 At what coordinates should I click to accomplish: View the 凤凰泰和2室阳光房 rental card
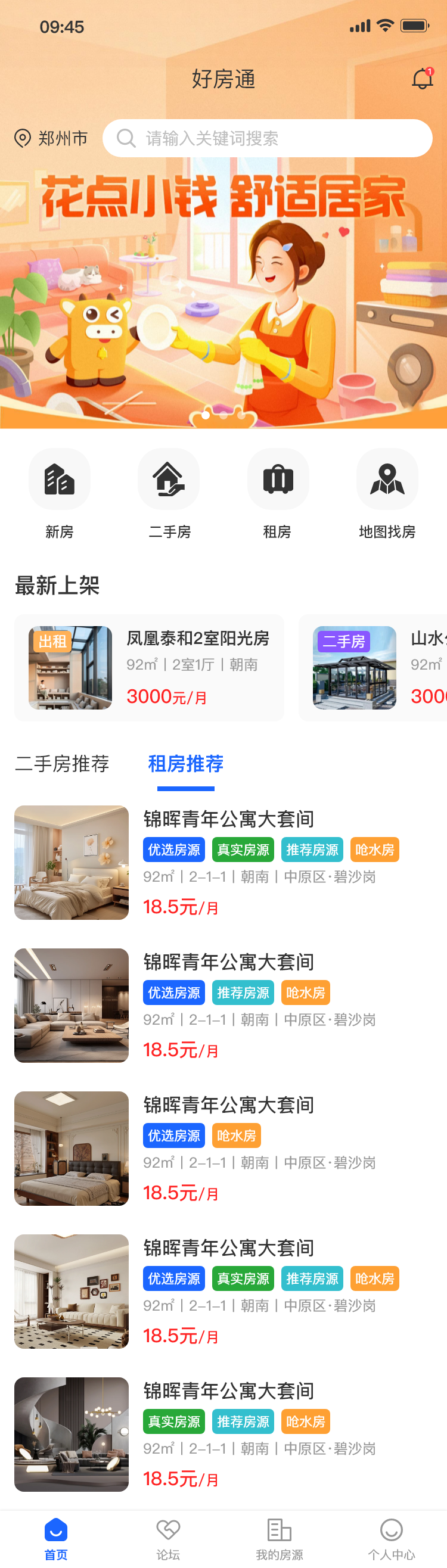pyautogui.click(x=149, y=667)
